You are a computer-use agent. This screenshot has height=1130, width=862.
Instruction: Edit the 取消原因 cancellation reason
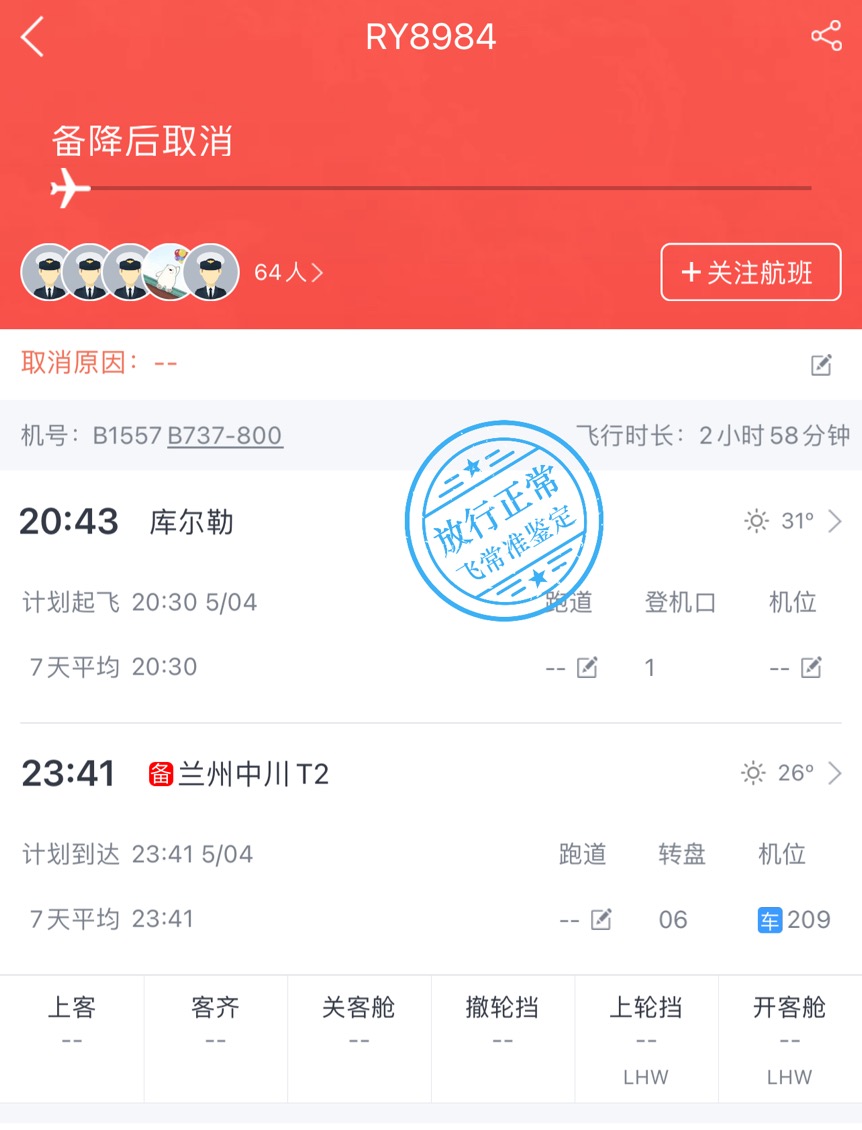(821, 365)
